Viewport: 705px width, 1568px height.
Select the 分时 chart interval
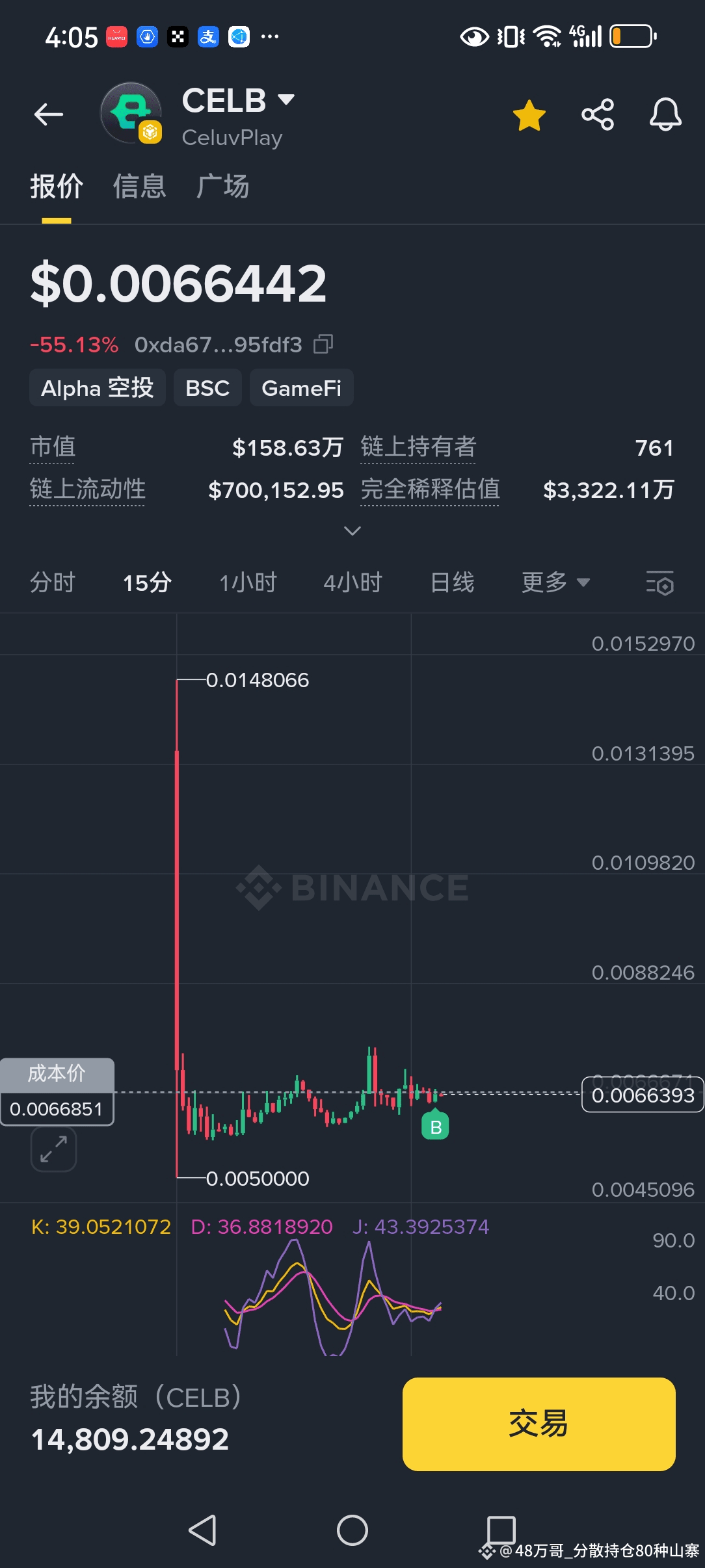pyautogui.click(x=53, y=582)
